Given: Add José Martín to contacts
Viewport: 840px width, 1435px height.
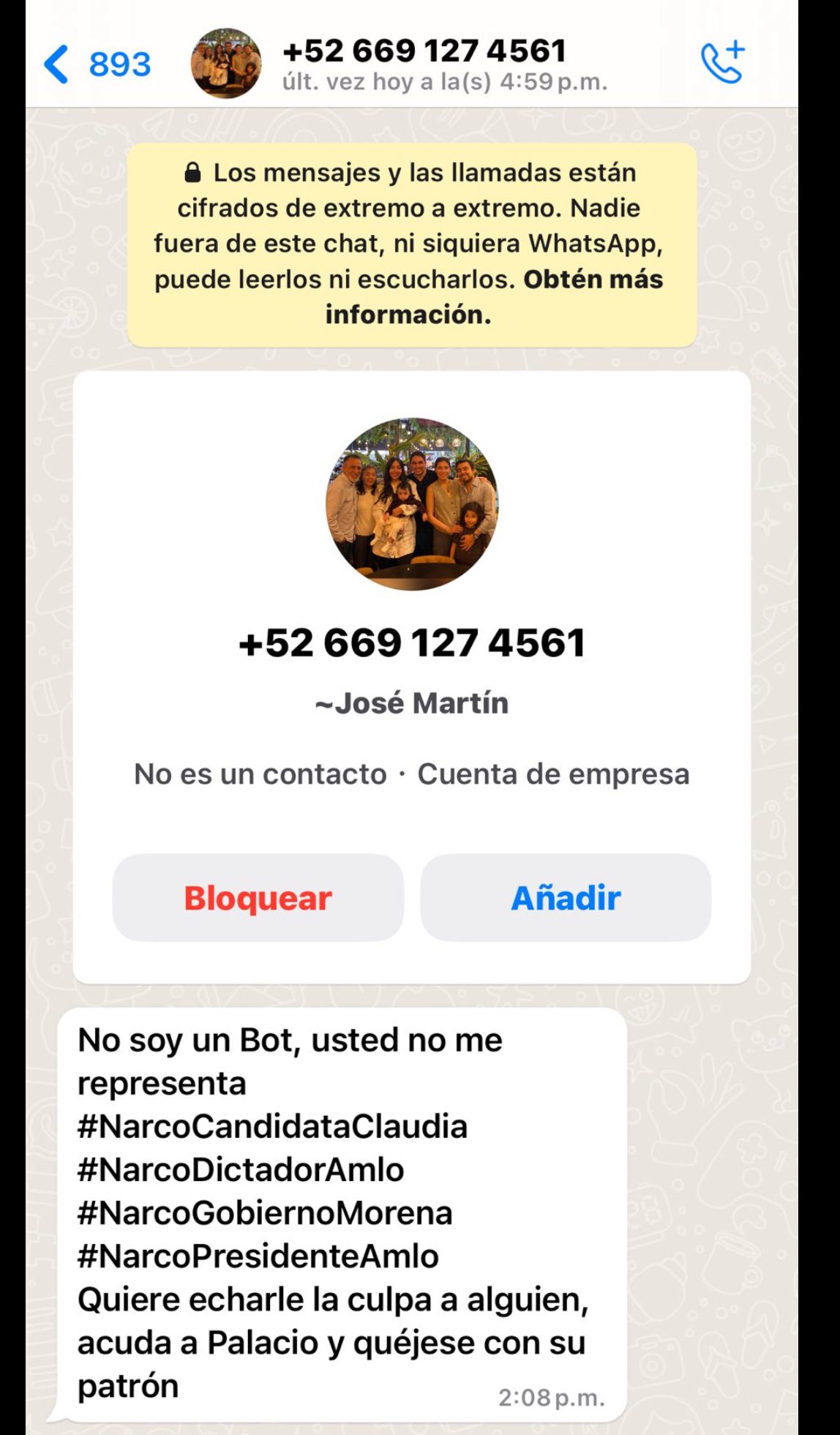Looking at the screenshot, I should pos(566,898).
